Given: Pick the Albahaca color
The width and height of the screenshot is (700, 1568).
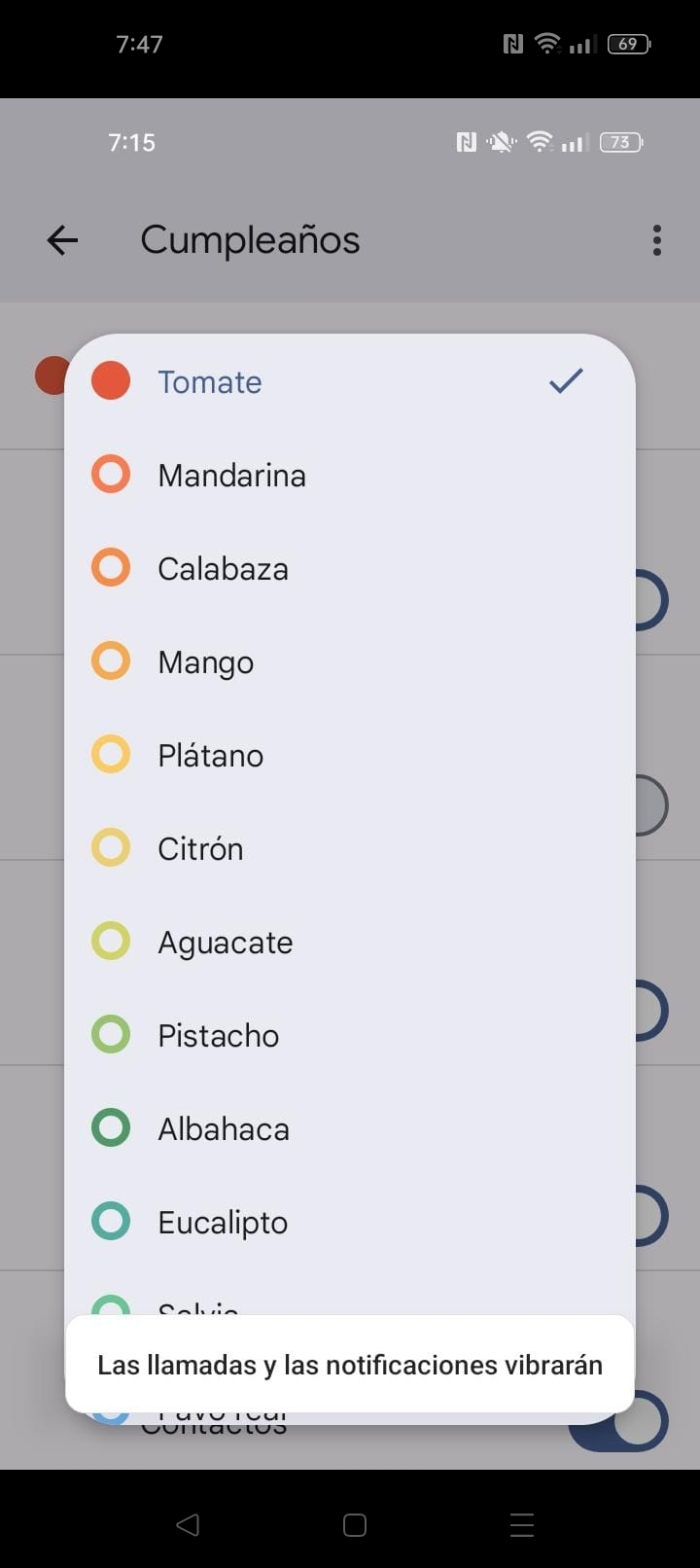Looking at the screenshot, I should click(x=223, y=1129).
